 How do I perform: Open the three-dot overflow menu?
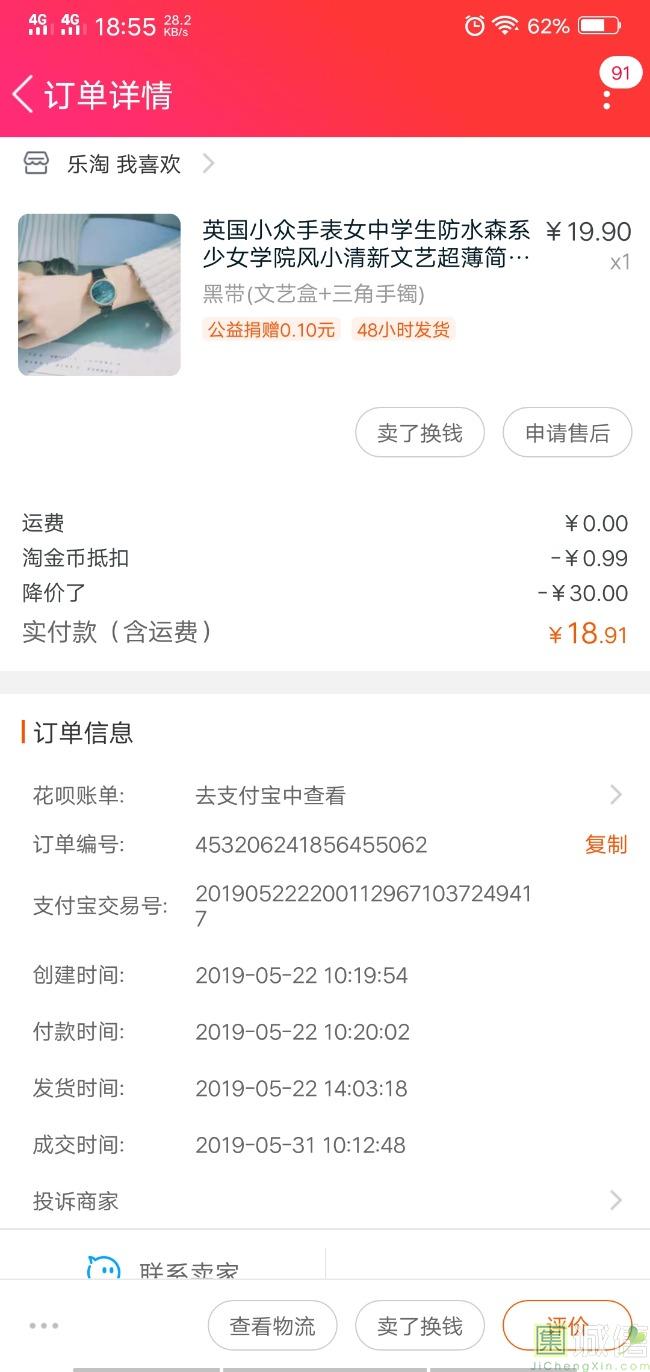606,98
